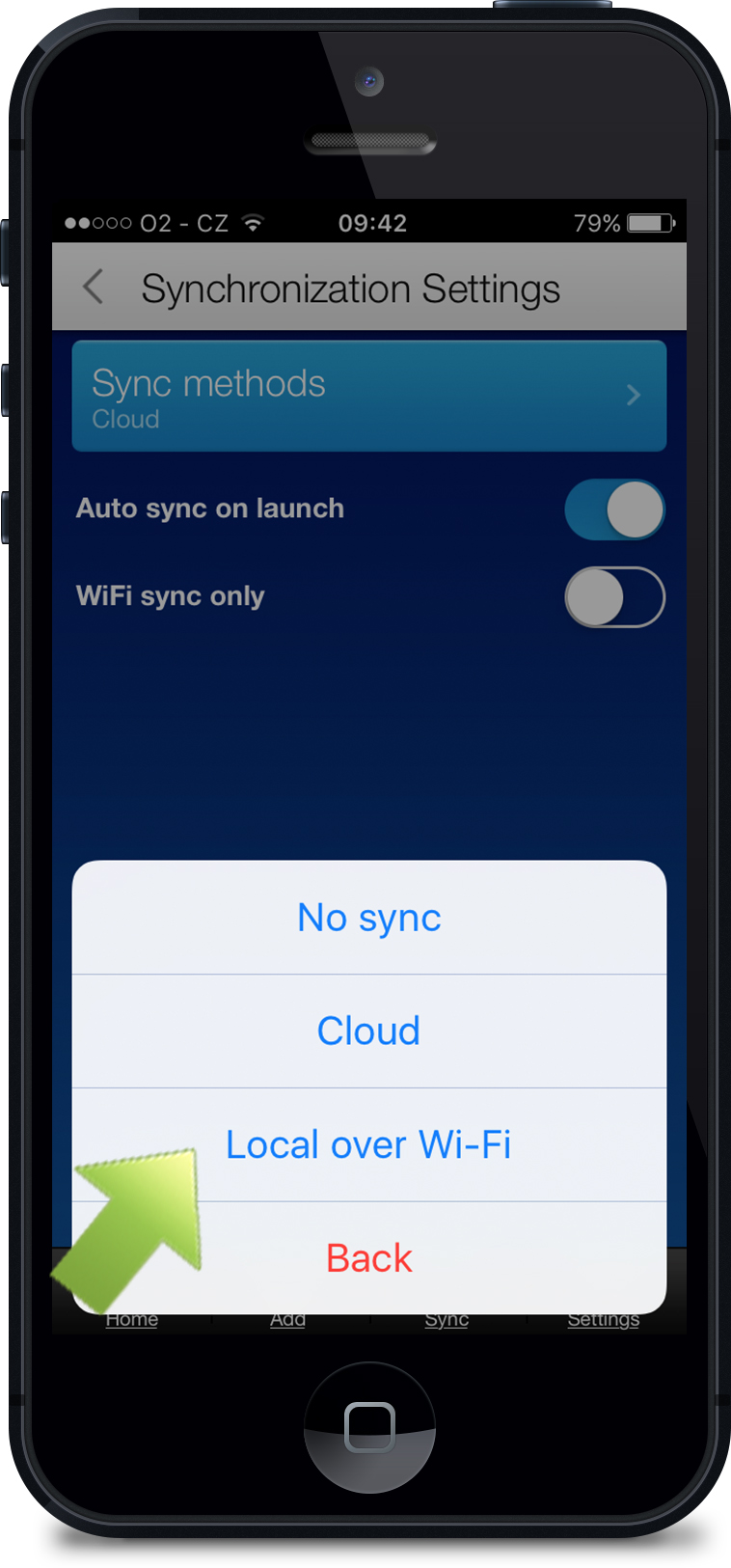Go back from Synchronization Settings
Viewport: 731px width, 1568px height.
(x=94, y=287)
